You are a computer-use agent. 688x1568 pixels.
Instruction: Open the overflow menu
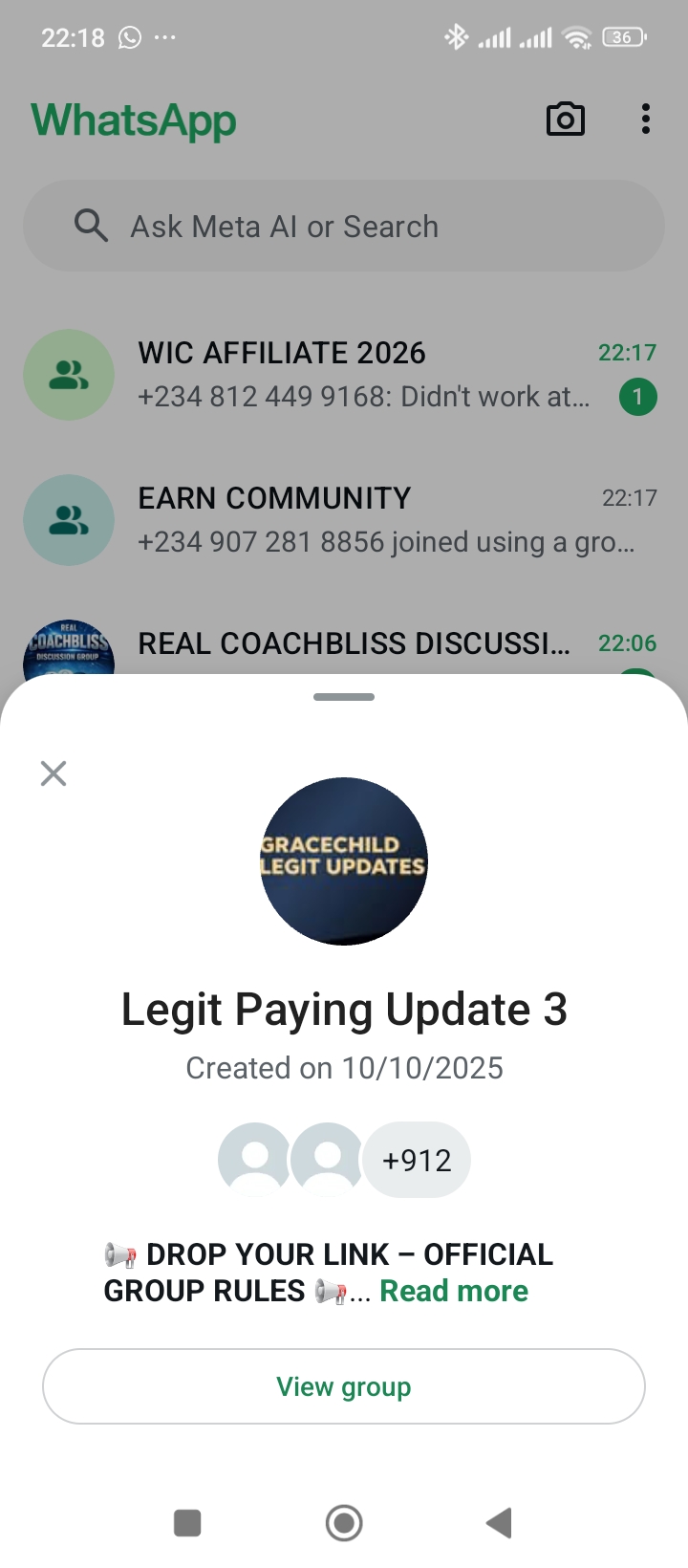(x=646, y=120)
